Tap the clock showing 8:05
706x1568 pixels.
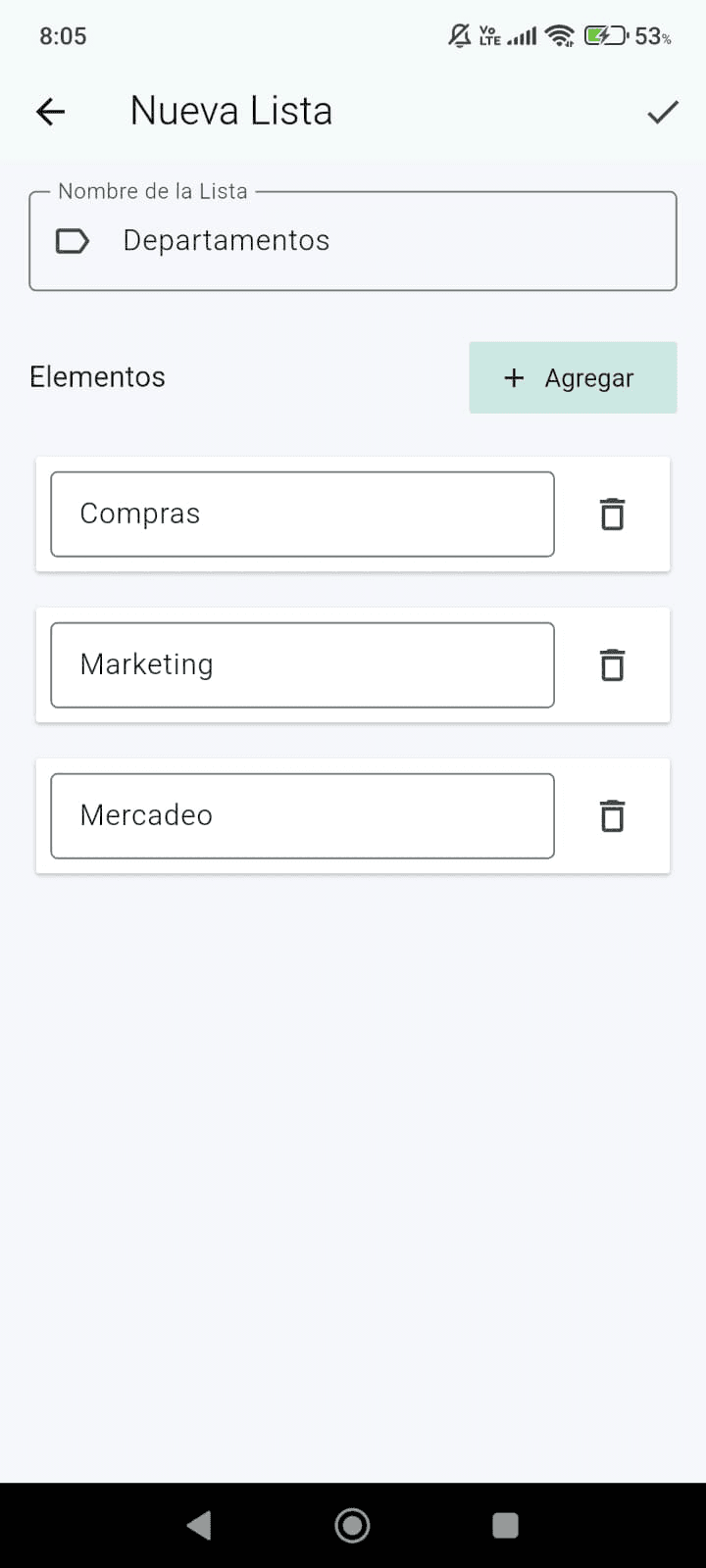pos(63,35)
